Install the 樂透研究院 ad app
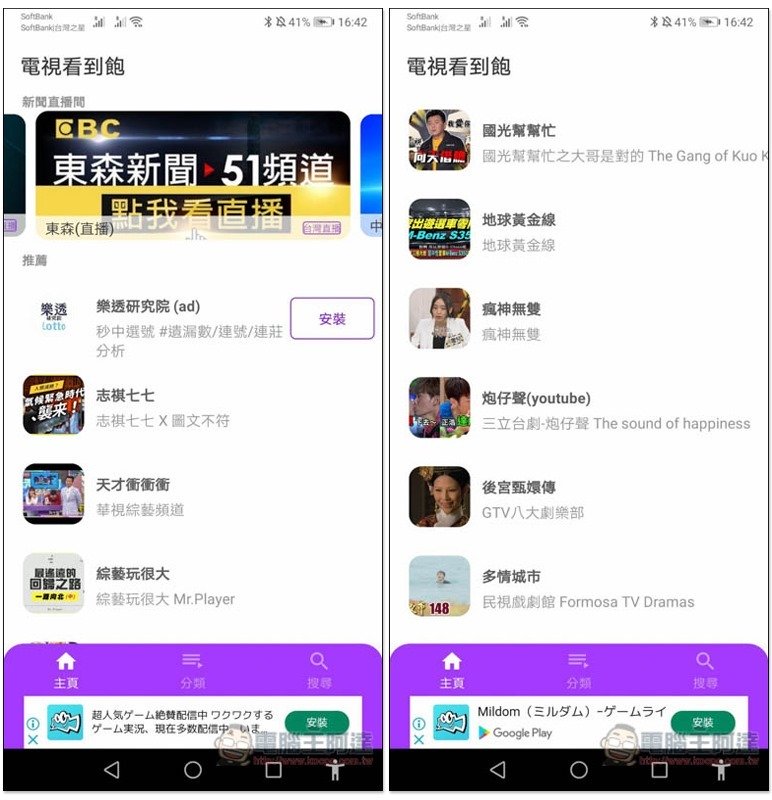772x800 pixels. click(332, 319)
